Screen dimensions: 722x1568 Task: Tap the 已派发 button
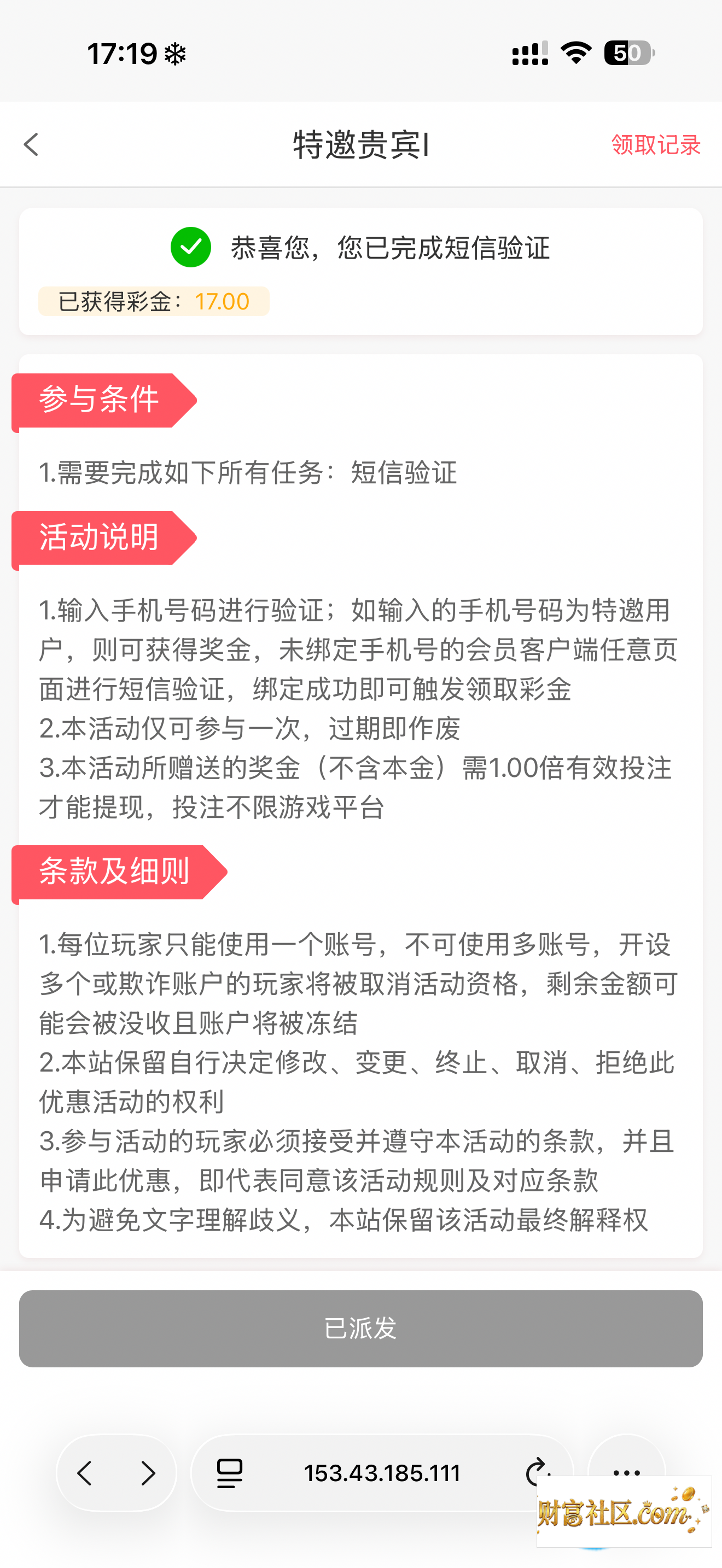click(361, 1329)
